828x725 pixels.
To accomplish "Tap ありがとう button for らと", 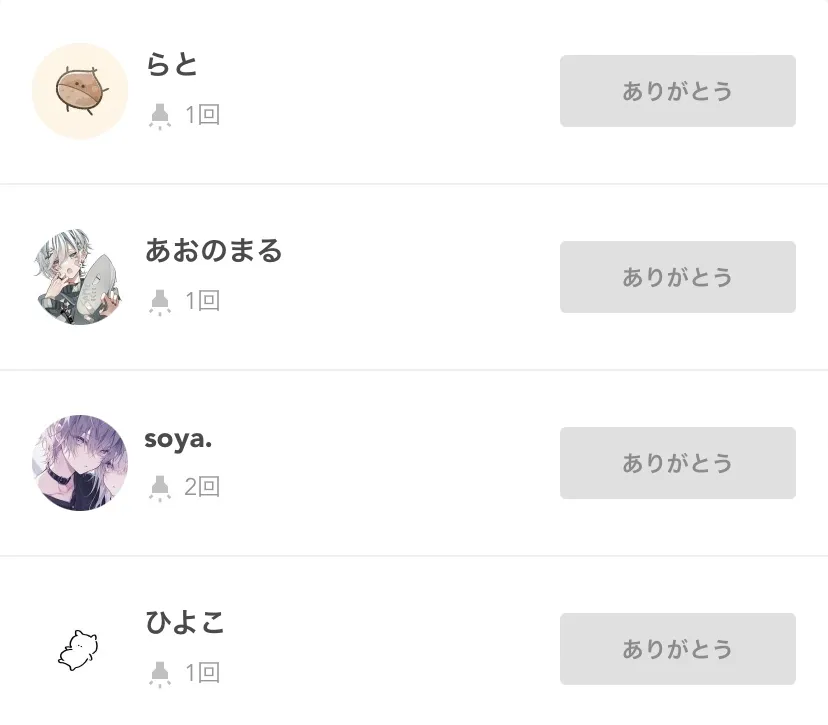I will [x=677, y=91].
